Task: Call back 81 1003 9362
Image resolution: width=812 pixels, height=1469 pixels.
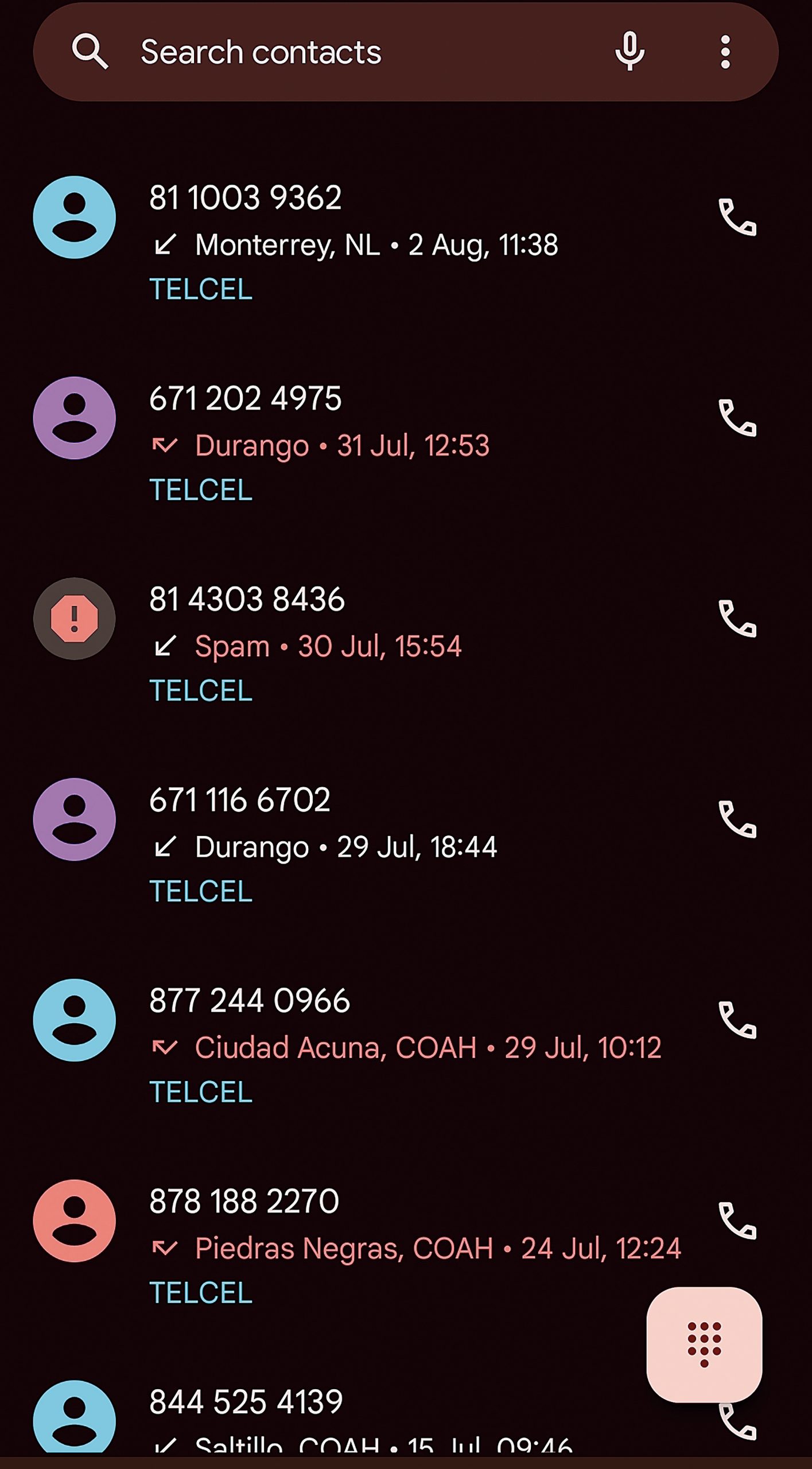Action: [737, 217]
